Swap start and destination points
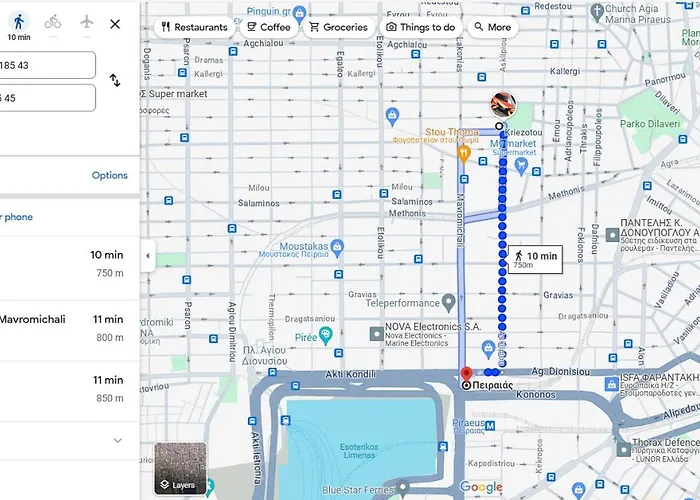Image resolution: width=700 pixels, height=500 pixels. [115, 81]
